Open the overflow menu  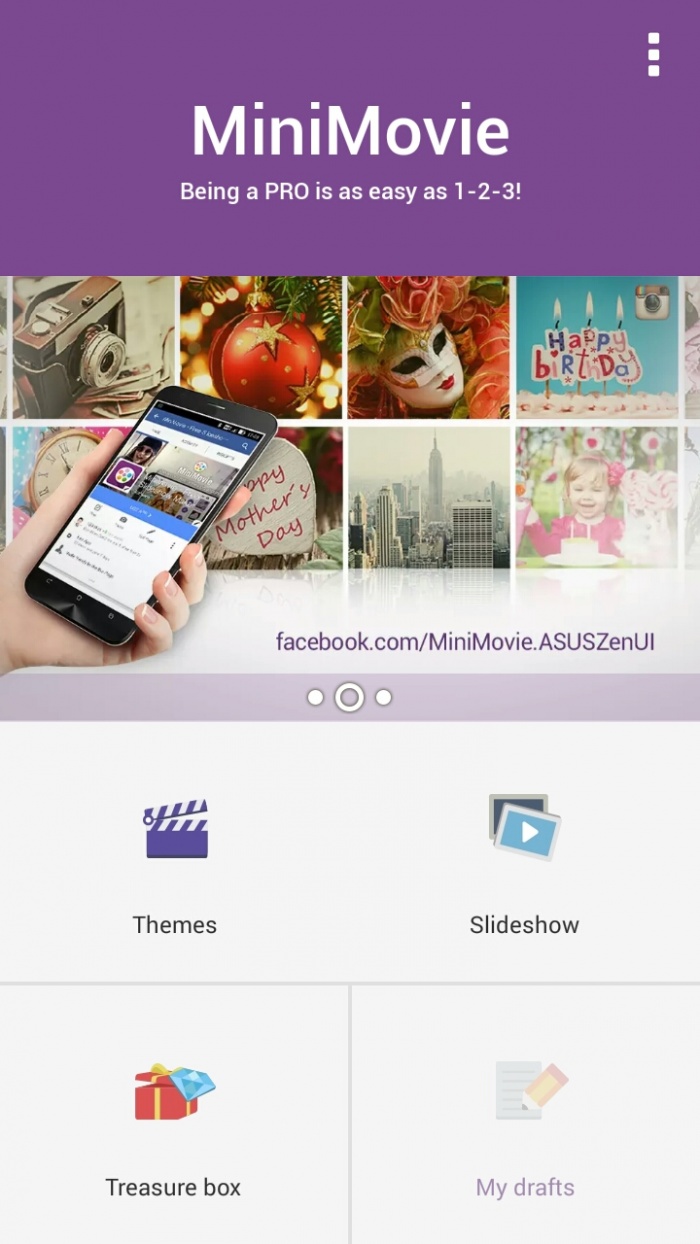coord(653,55)
